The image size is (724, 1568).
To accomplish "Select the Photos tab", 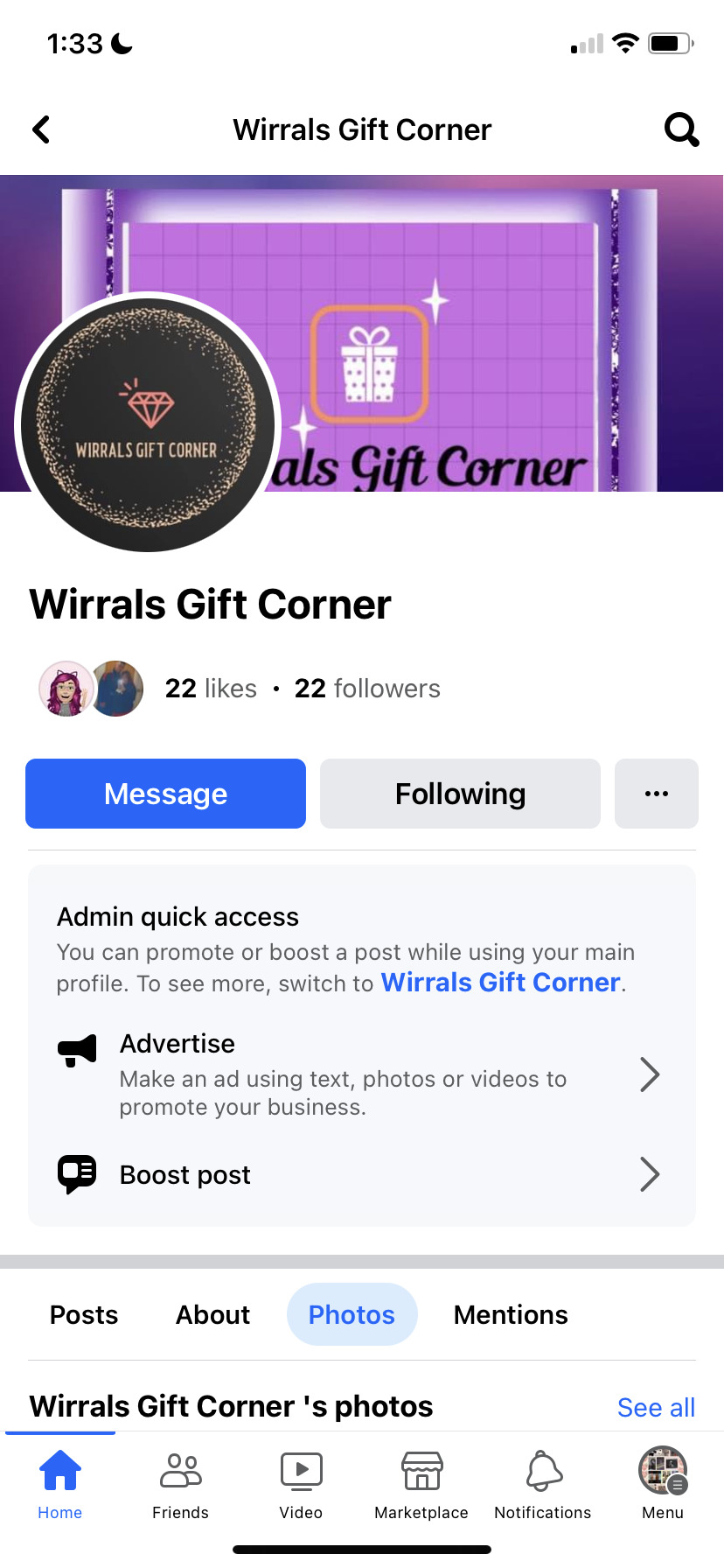I will 352,1314.
